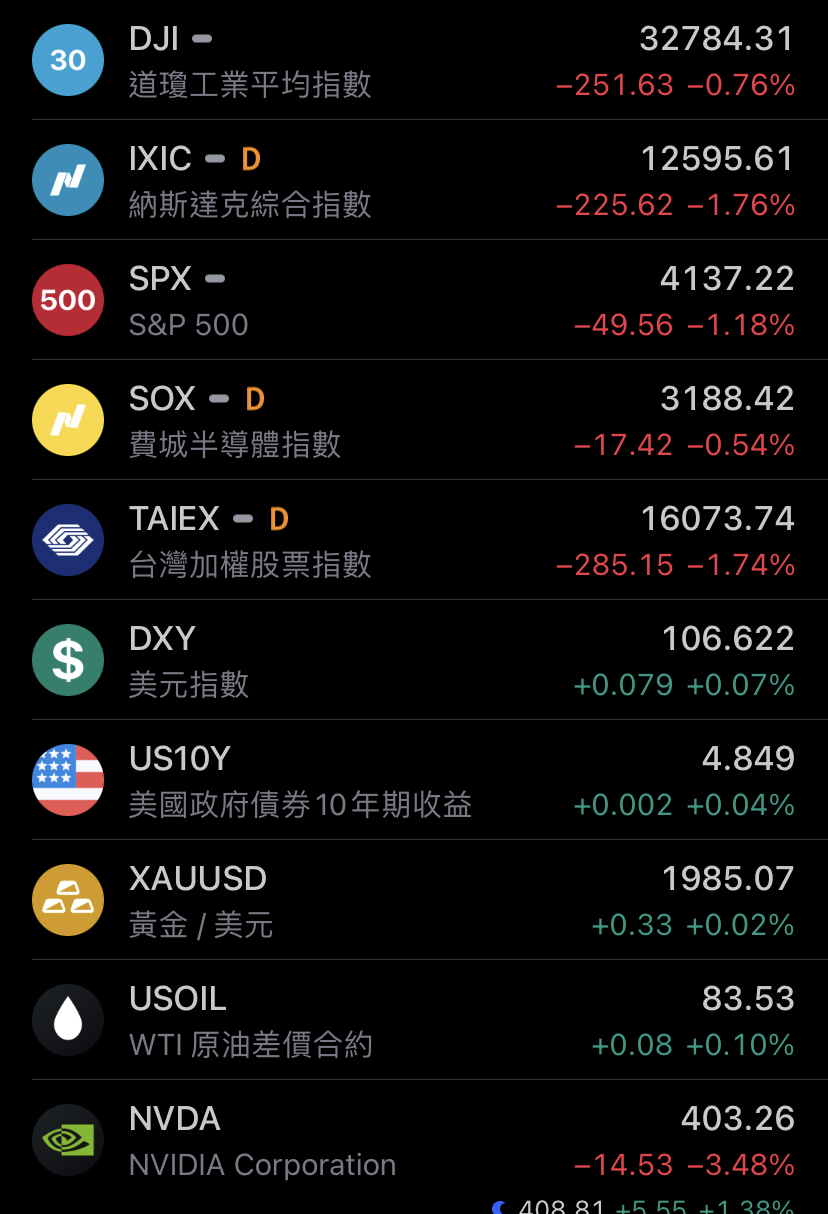Select the Nasdaq IXIC logo icon

[68, 180]
